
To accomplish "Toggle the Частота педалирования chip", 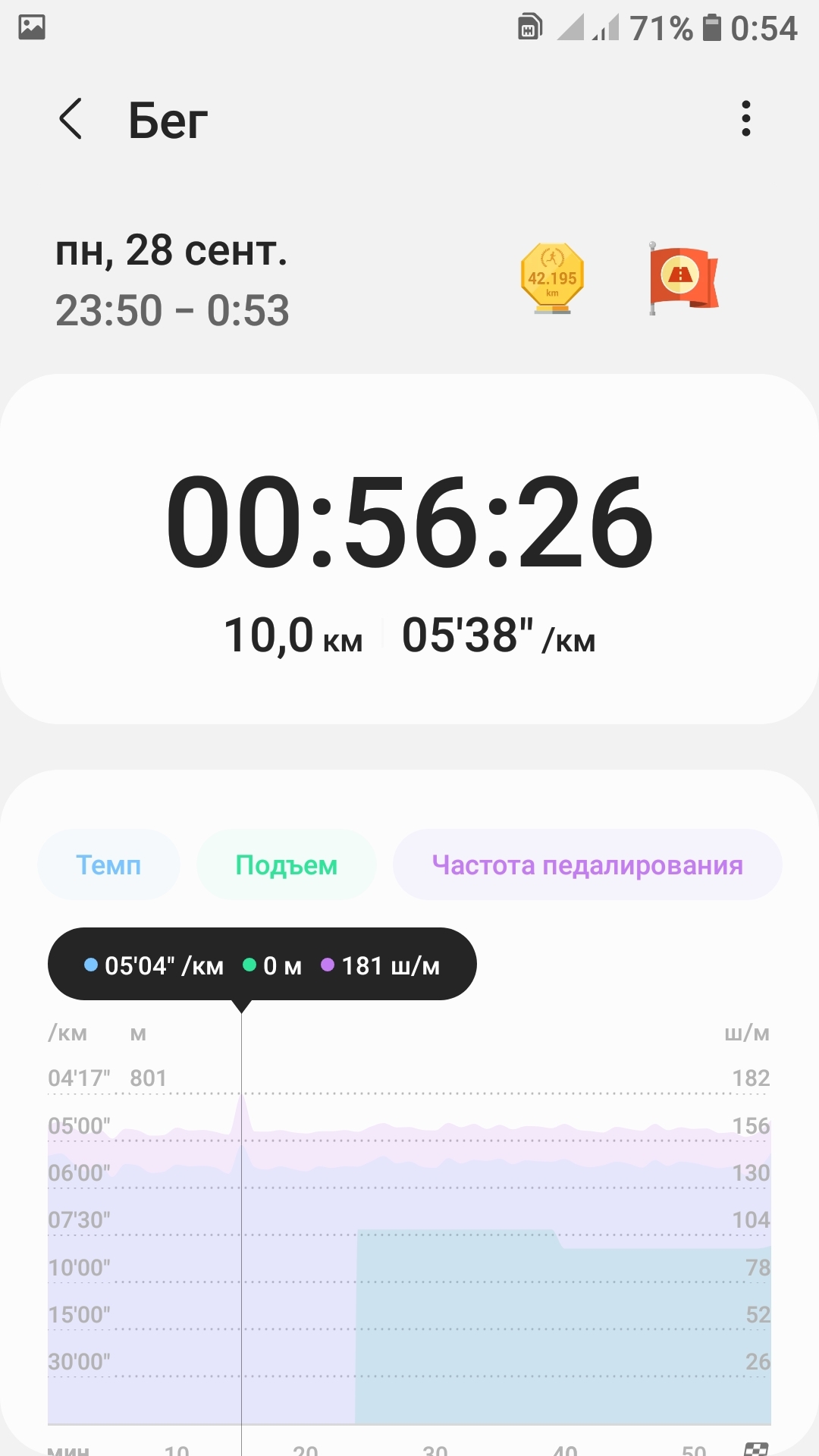I will tap(587, 865).
